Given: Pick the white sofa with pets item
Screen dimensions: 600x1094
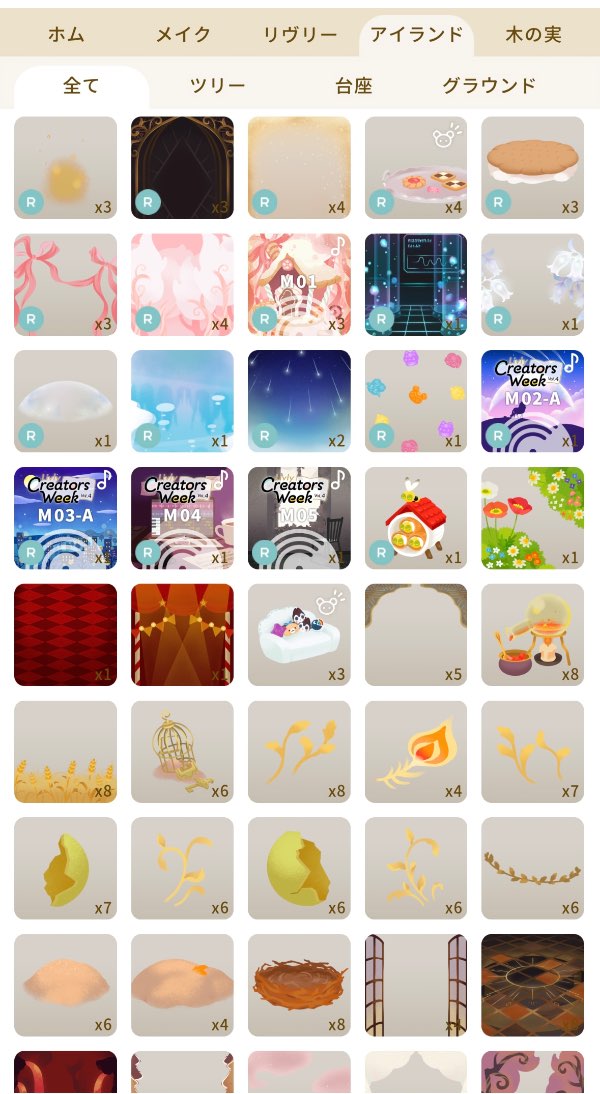Looking at the screenshot, I should tap(299, 635).
